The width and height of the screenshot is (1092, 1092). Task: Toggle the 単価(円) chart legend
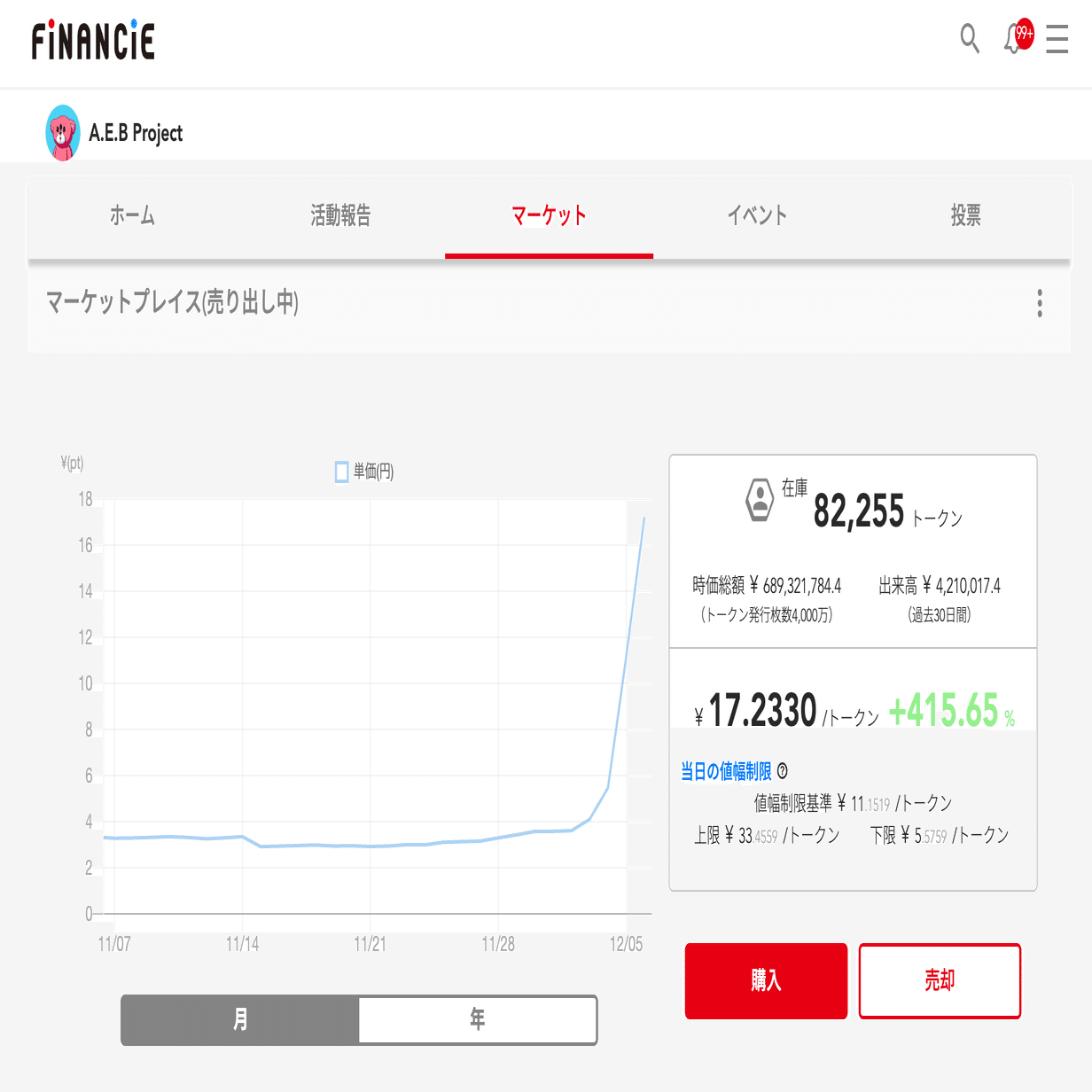pos(364,472)
